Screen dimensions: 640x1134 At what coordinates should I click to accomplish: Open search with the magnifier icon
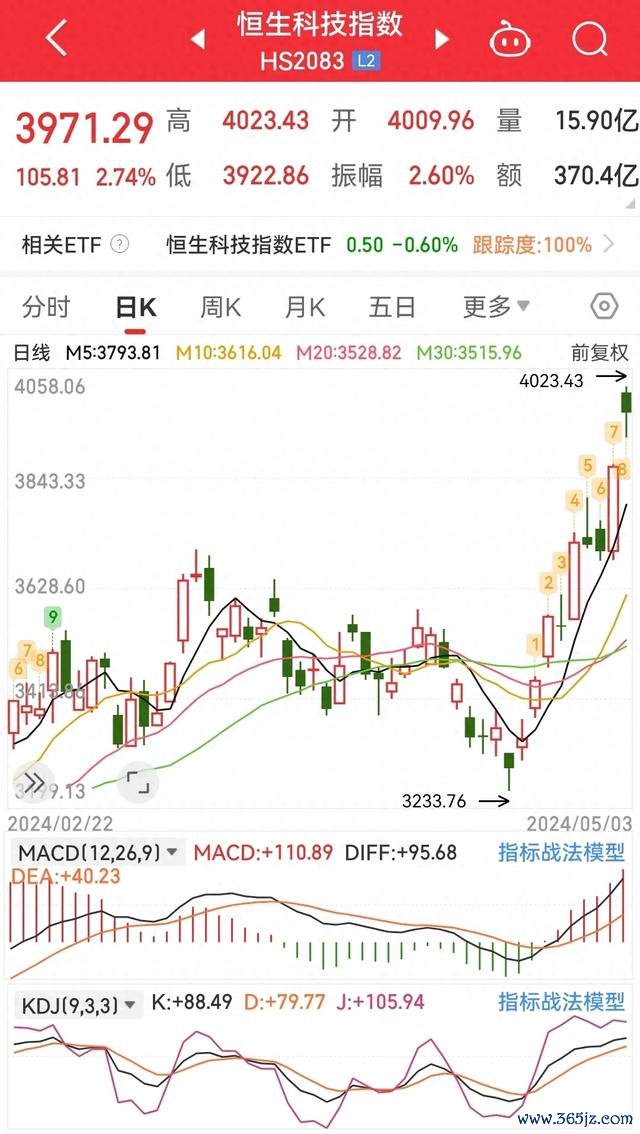click(589, 38)
